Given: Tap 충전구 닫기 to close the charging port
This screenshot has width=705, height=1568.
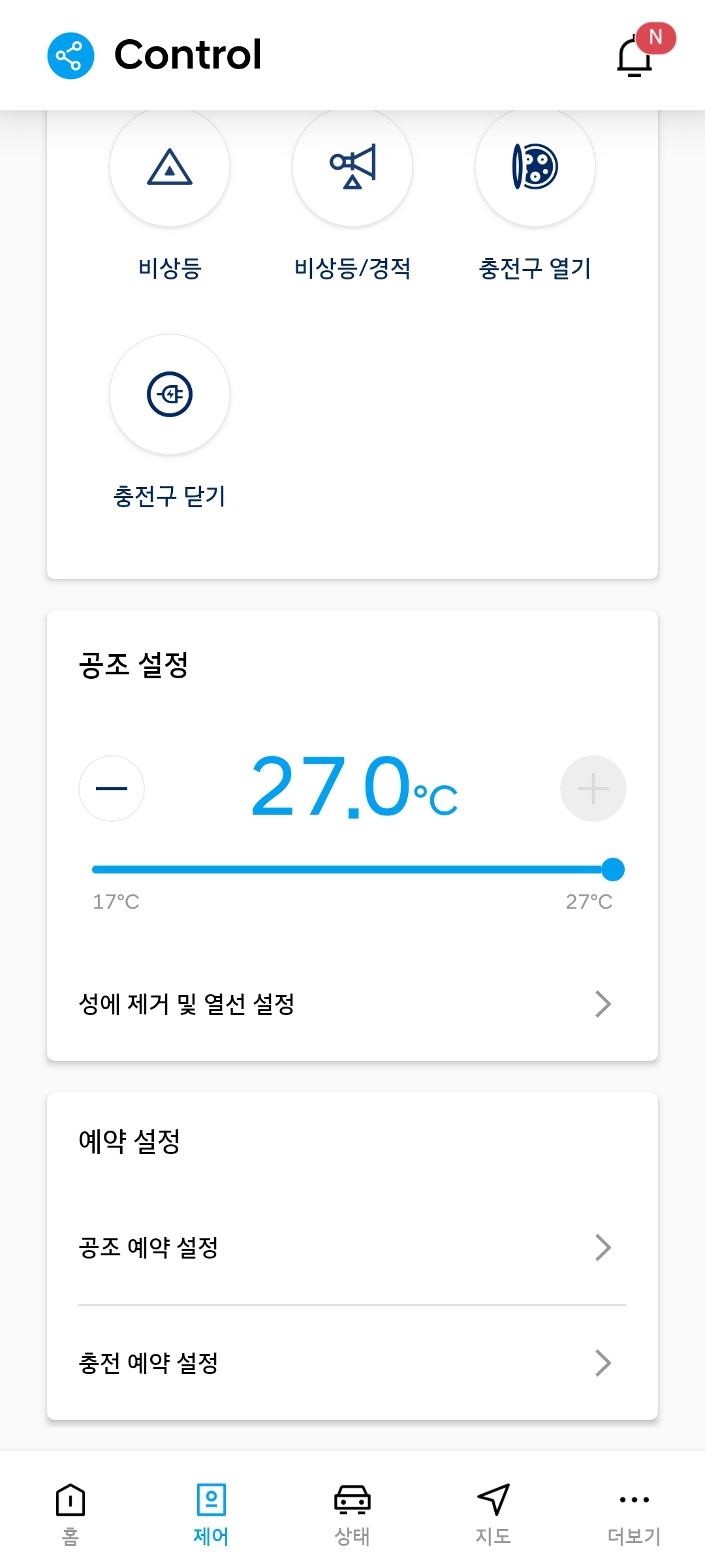Looking at the screenshot, I should (170, 394).
